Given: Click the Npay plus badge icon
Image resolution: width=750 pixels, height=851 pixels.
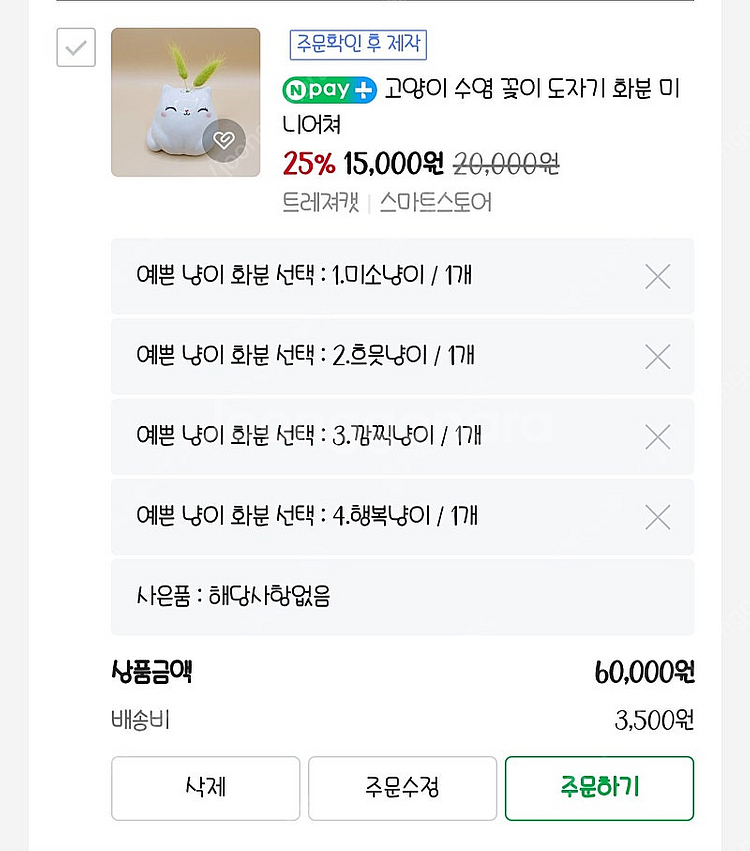Looking at the screenshot, I should click(x=328, y=91).
